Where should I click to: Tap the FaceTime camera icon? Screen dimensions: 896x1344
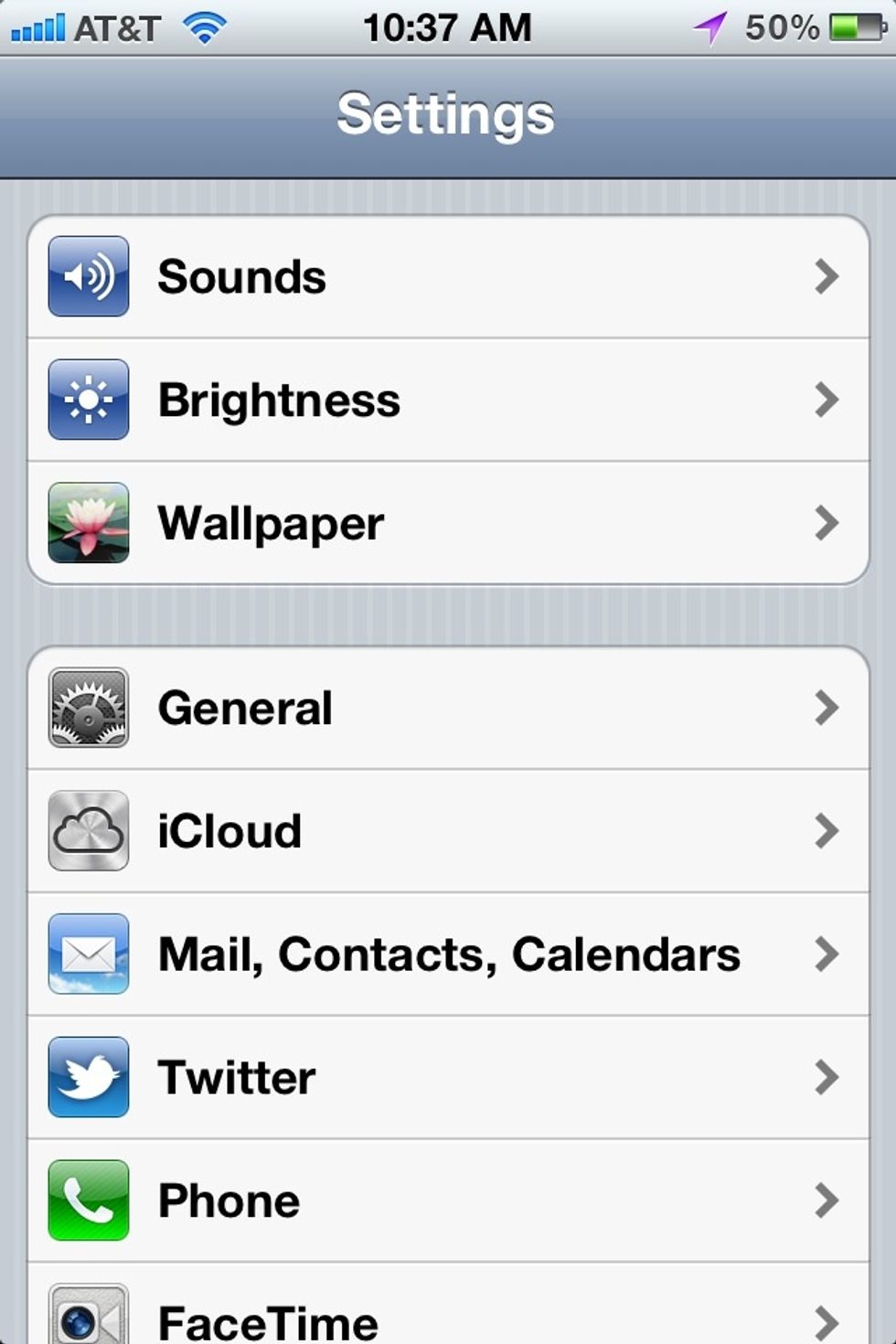point(88,1317)
